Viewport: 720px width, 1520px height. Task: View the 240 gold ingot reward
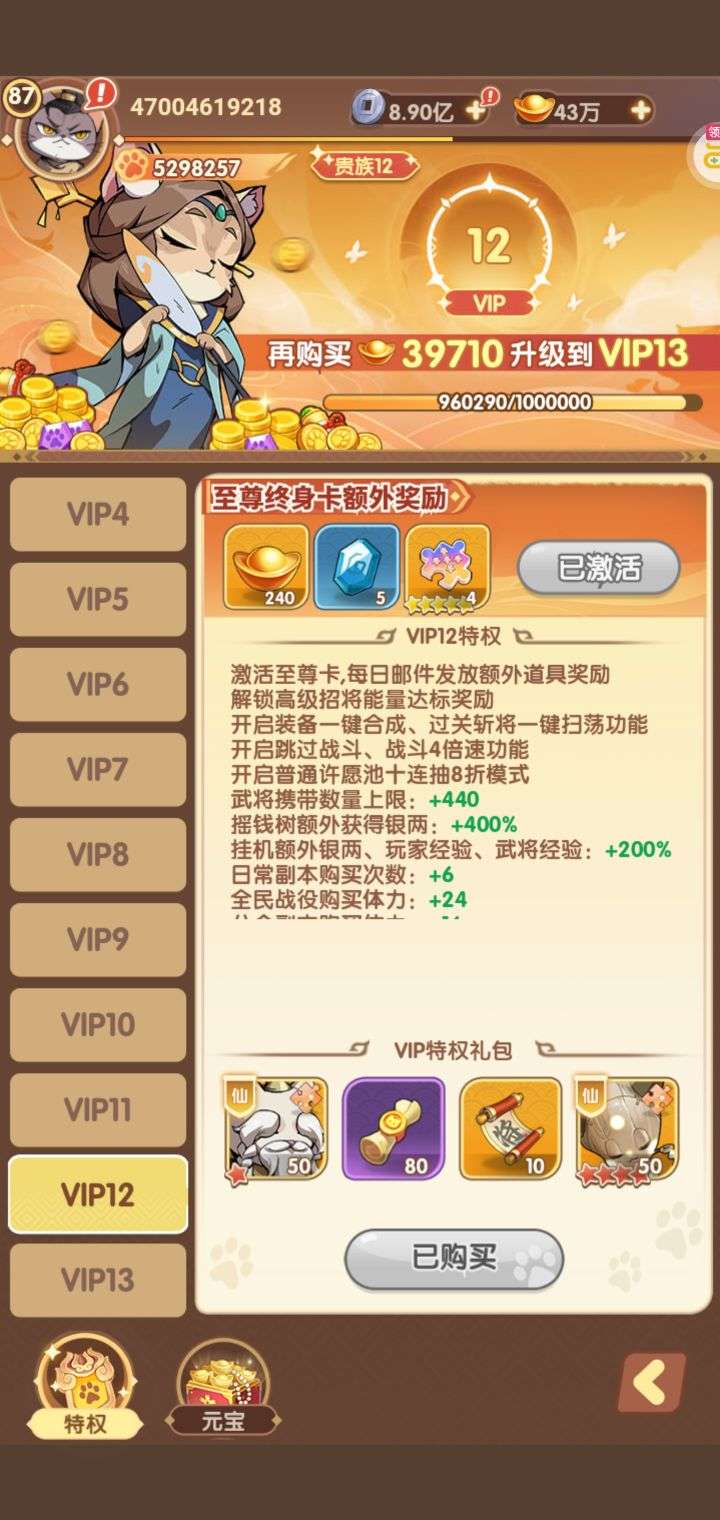coord(266,566)
